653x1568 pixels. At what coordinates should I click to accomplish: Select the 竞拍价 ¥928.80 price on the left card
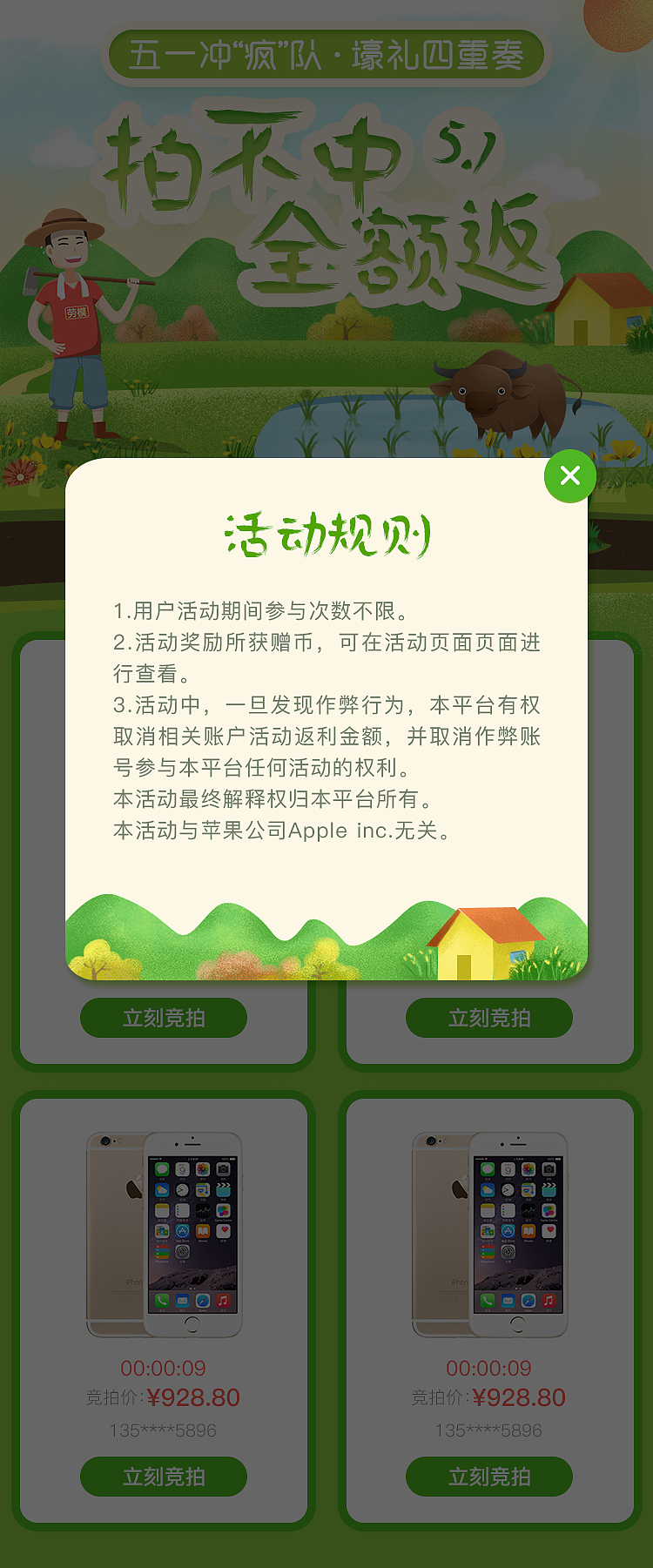(x=164, y=1396)
